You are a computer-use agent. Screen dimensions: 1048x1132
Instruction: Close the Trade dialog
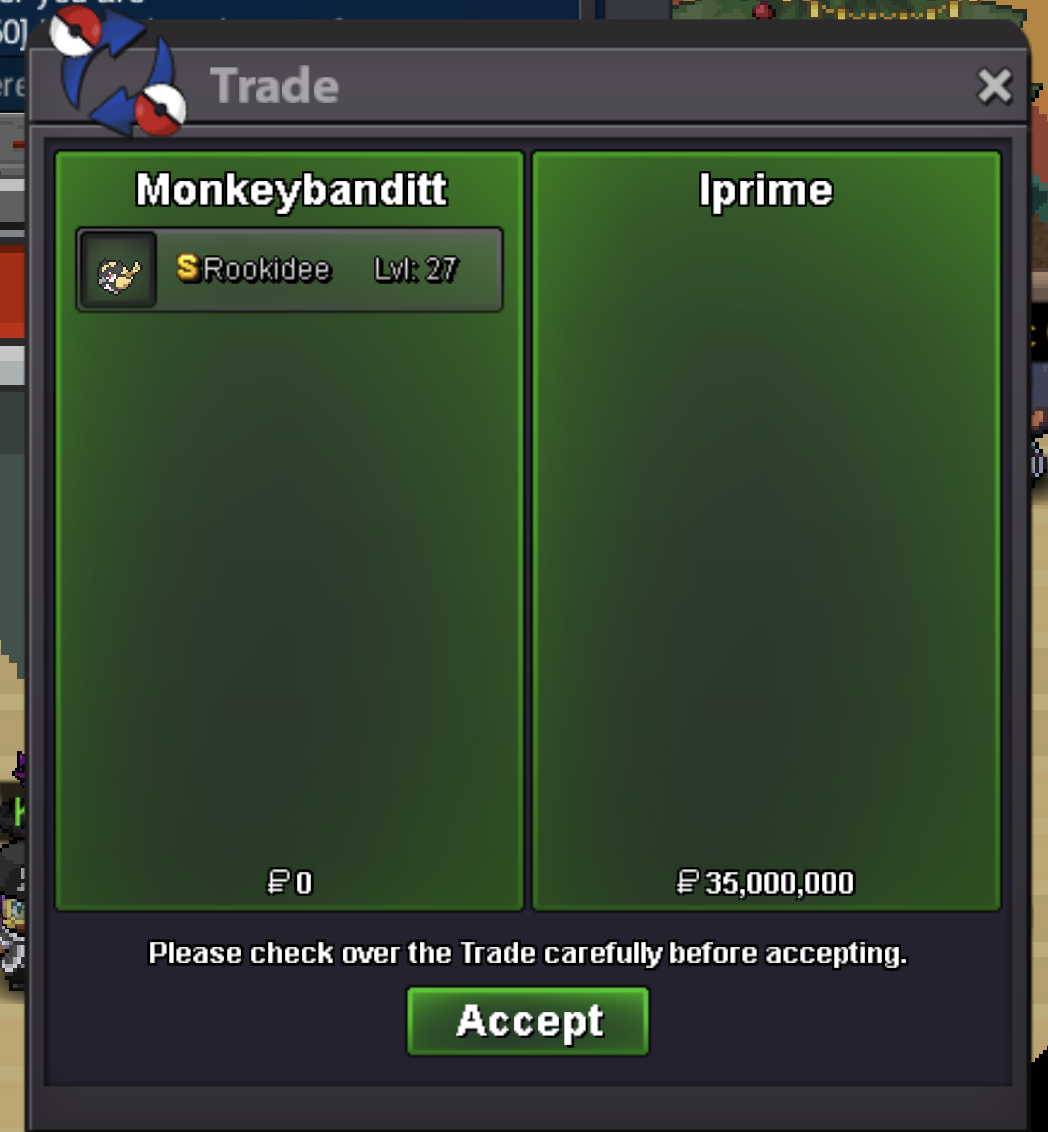(x=994, y=87)
